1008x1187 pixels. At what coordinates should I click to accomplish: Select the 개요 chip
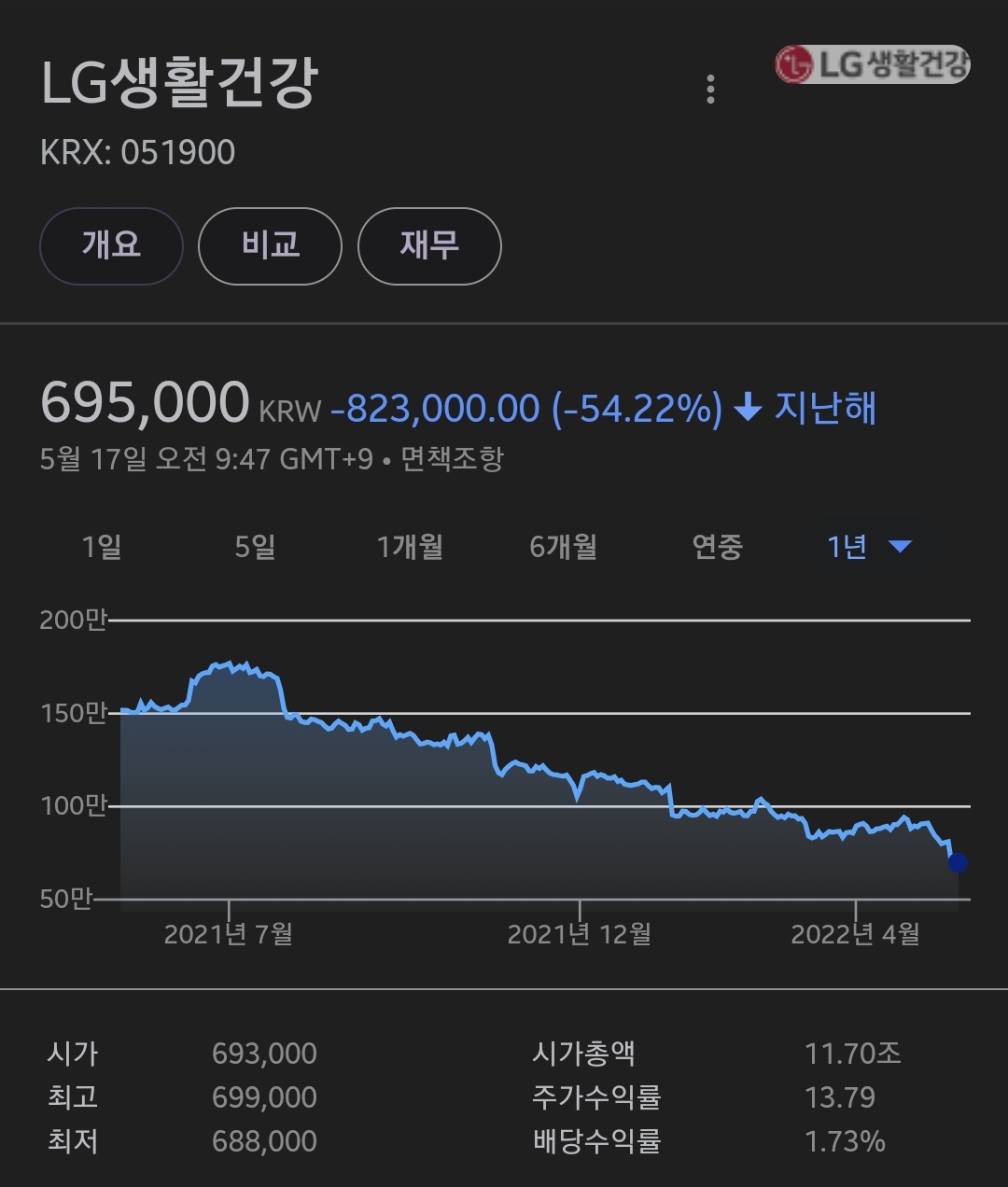(x=111, y=245)
